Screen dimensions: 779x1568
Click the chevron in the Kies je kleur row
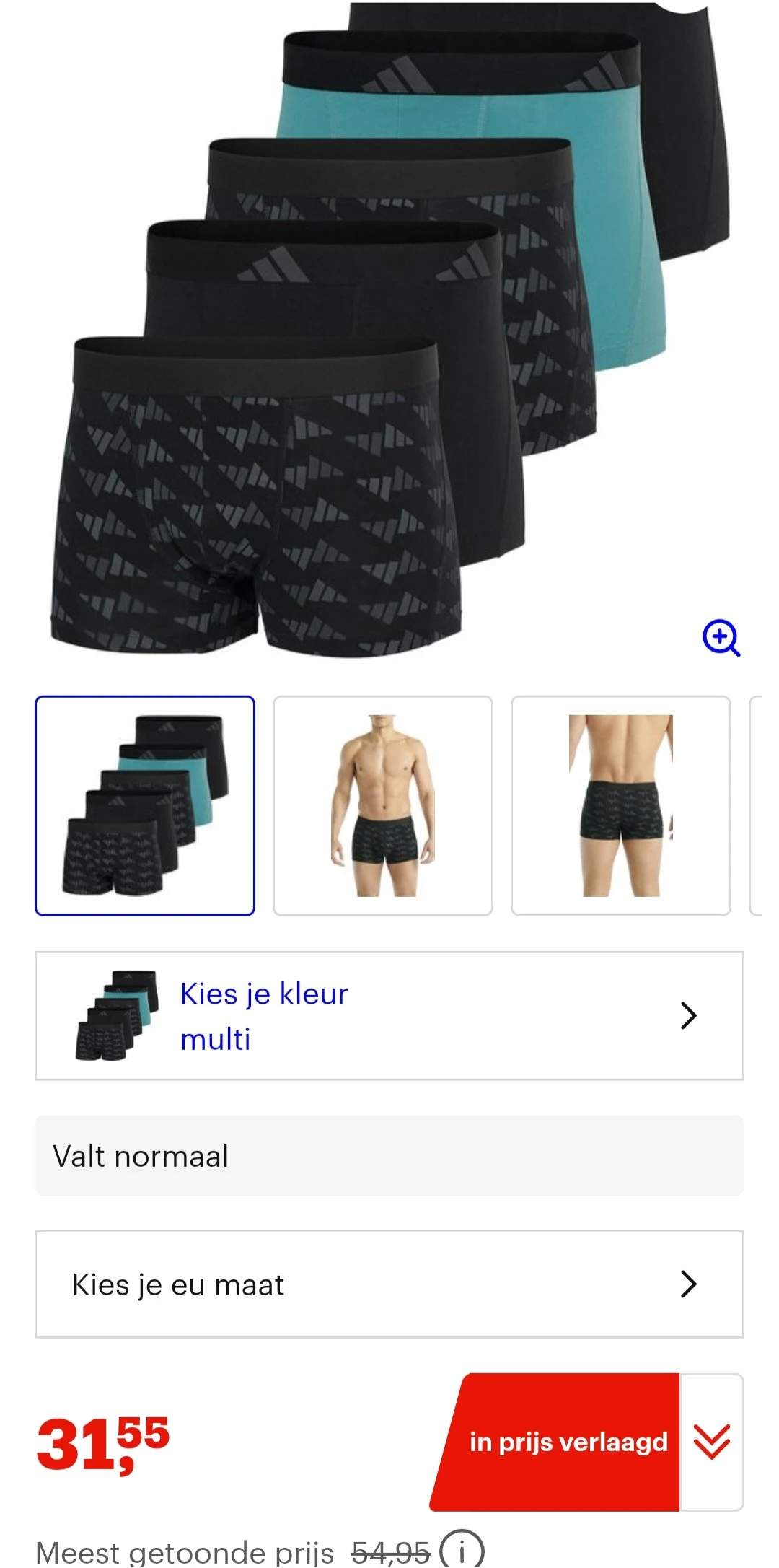pos(688,1016)
